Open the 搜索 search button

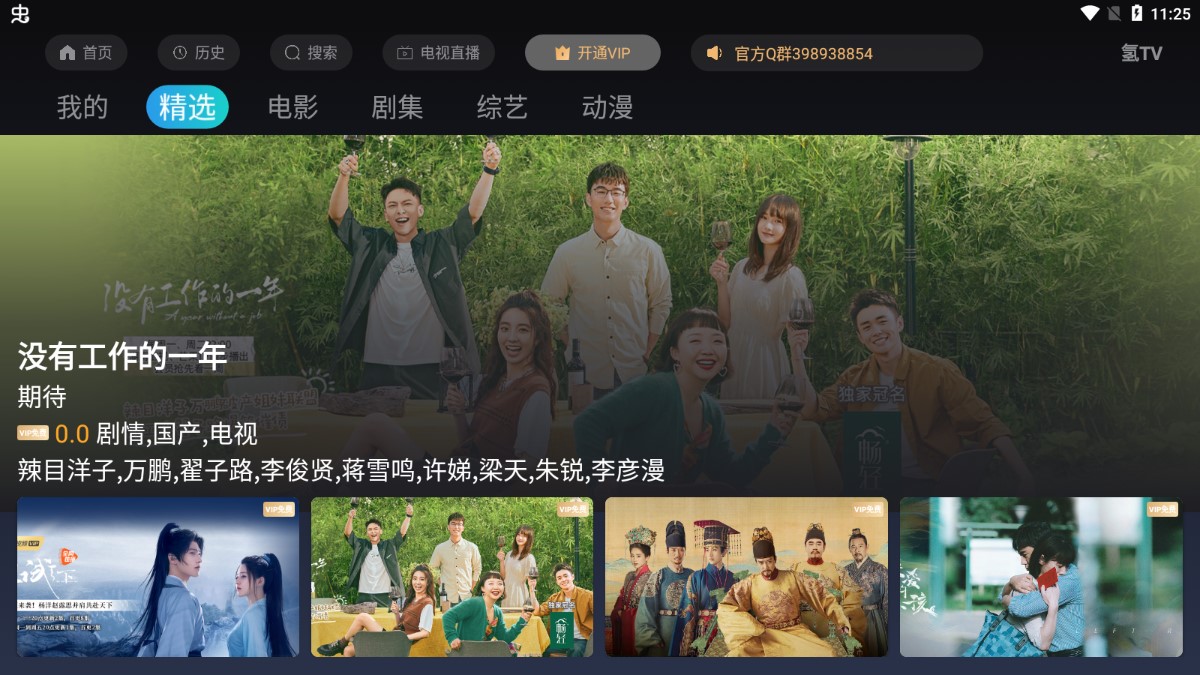[x=311, y=53]
